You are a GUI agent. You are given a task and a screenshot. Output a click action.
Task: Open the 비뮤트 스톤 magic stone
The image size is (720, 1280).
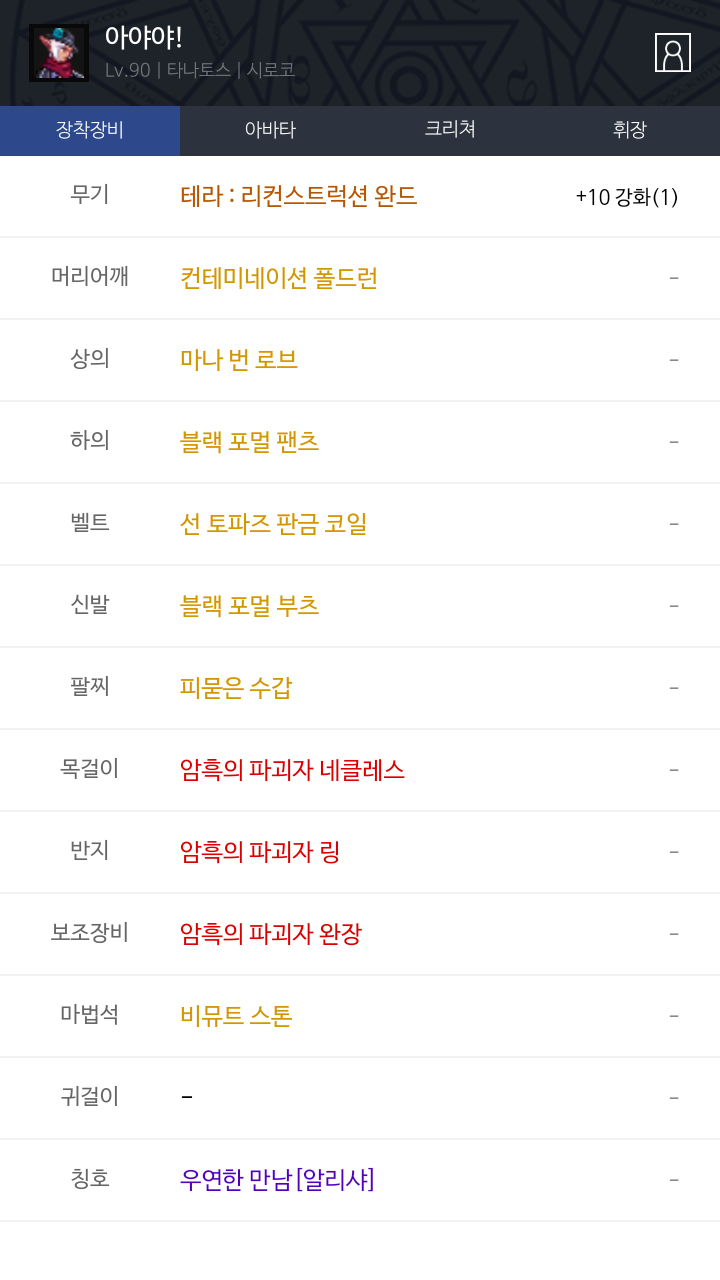(236, 1015)
